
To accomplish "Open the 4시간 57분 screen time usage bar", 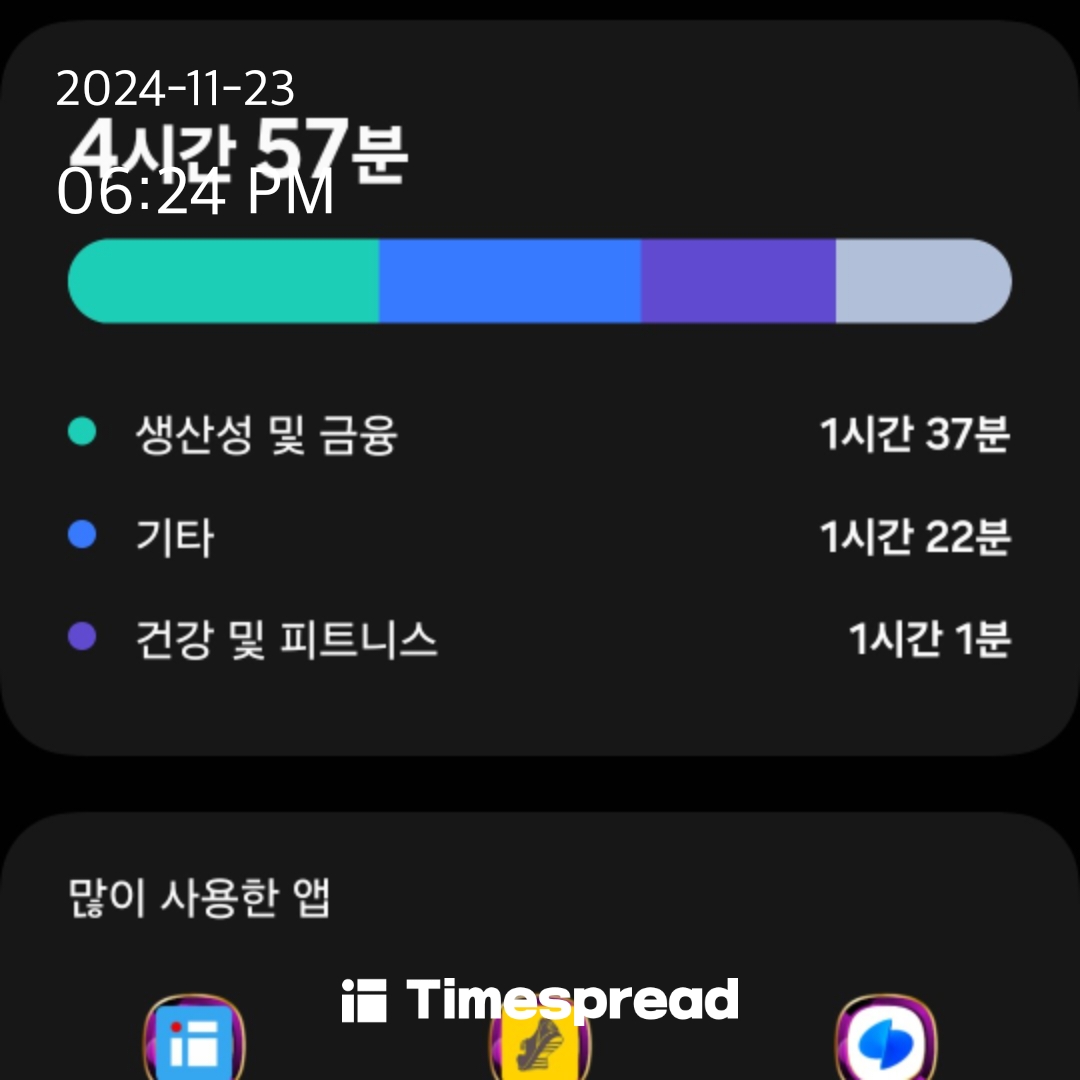I will [x=539, y=281].
